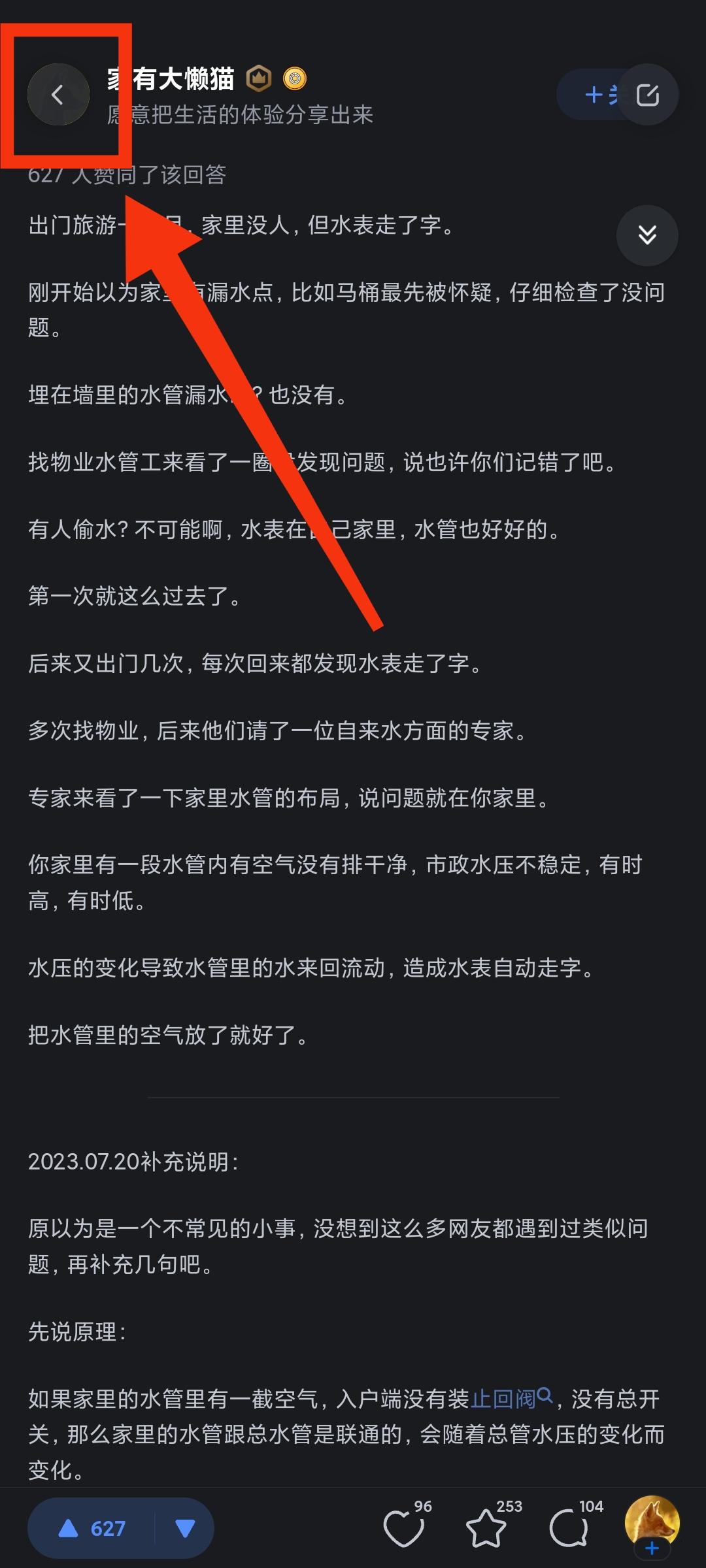Open the 104 comments
Viewport: 706px width, 1568px height.
point(569,1528)
